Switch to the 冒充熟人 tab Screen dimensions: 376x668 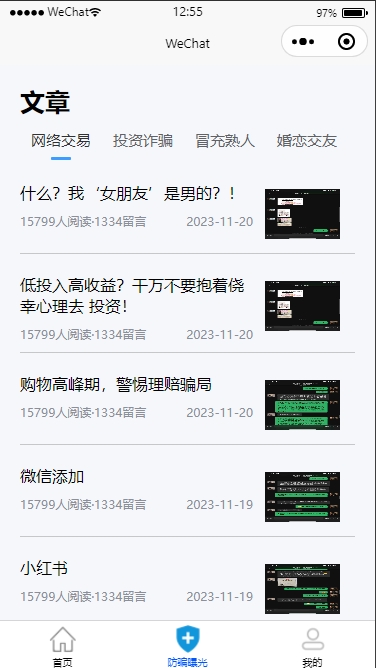(225, 141)
